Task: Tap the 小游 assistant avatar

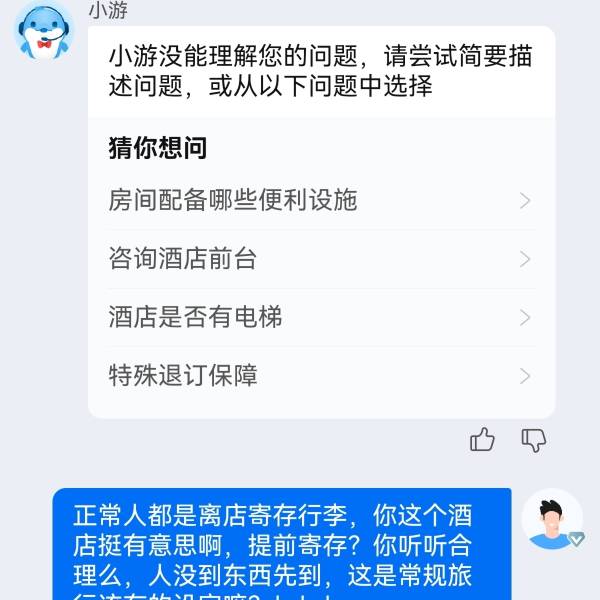Action: [43, 30]
